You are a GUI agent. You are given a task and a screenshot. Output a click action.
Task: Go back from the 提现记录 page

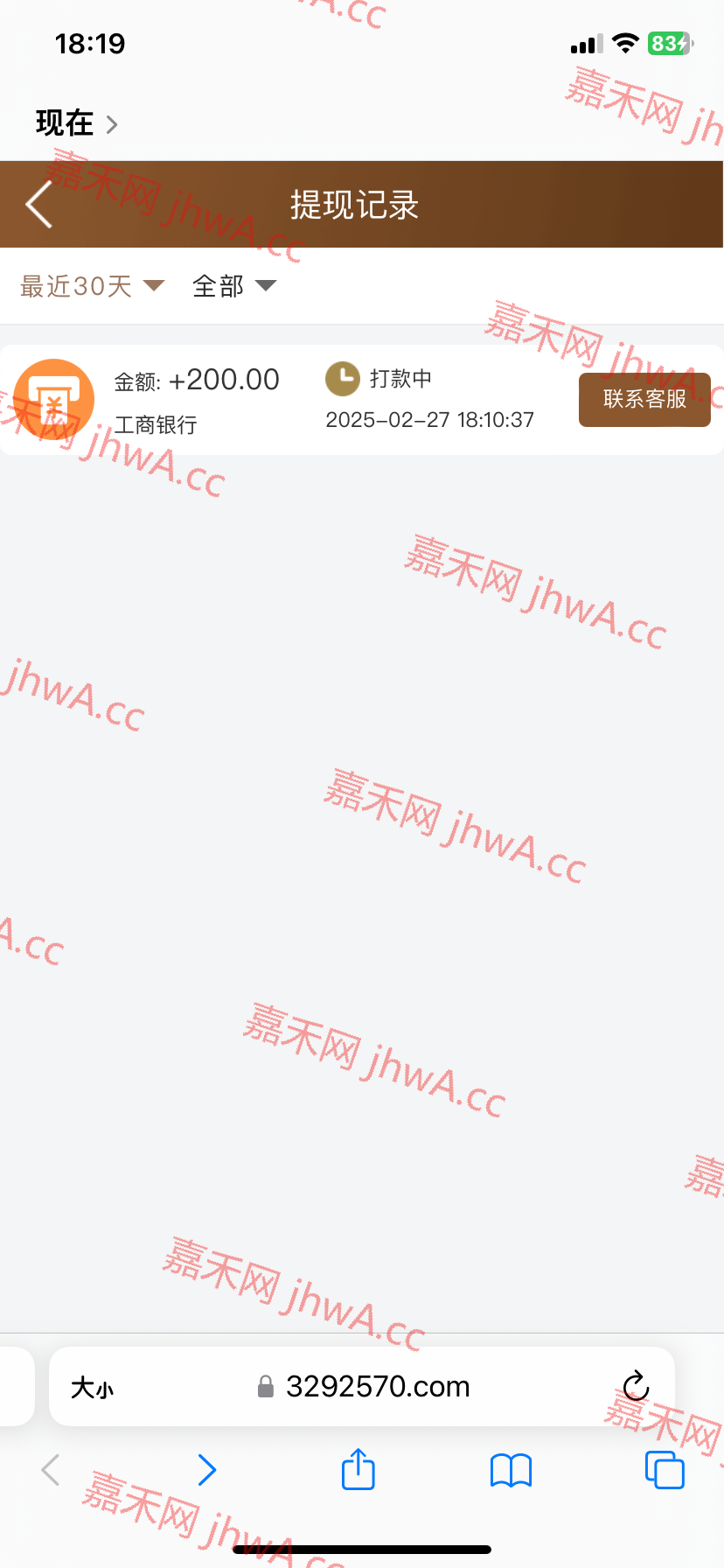39,206
